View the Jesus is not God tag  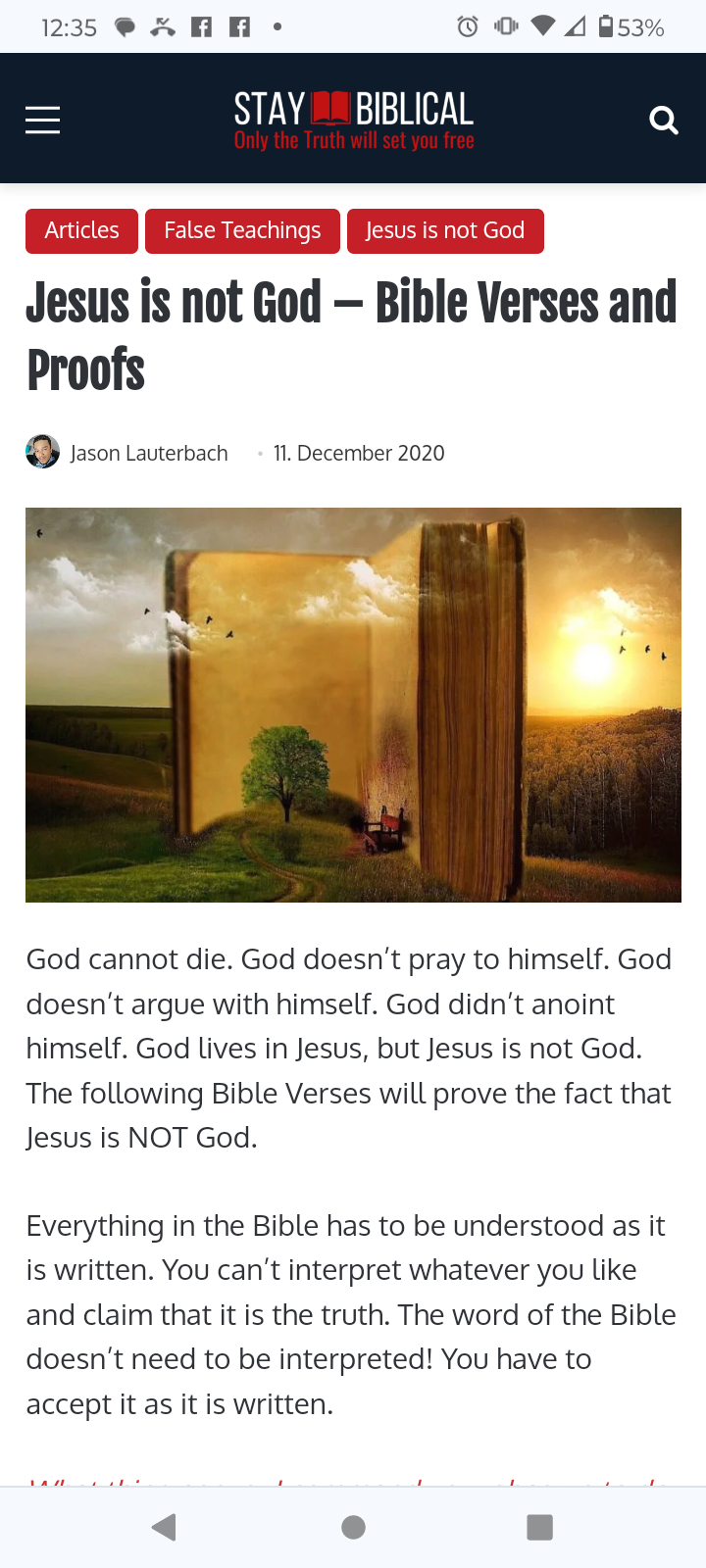445,231
